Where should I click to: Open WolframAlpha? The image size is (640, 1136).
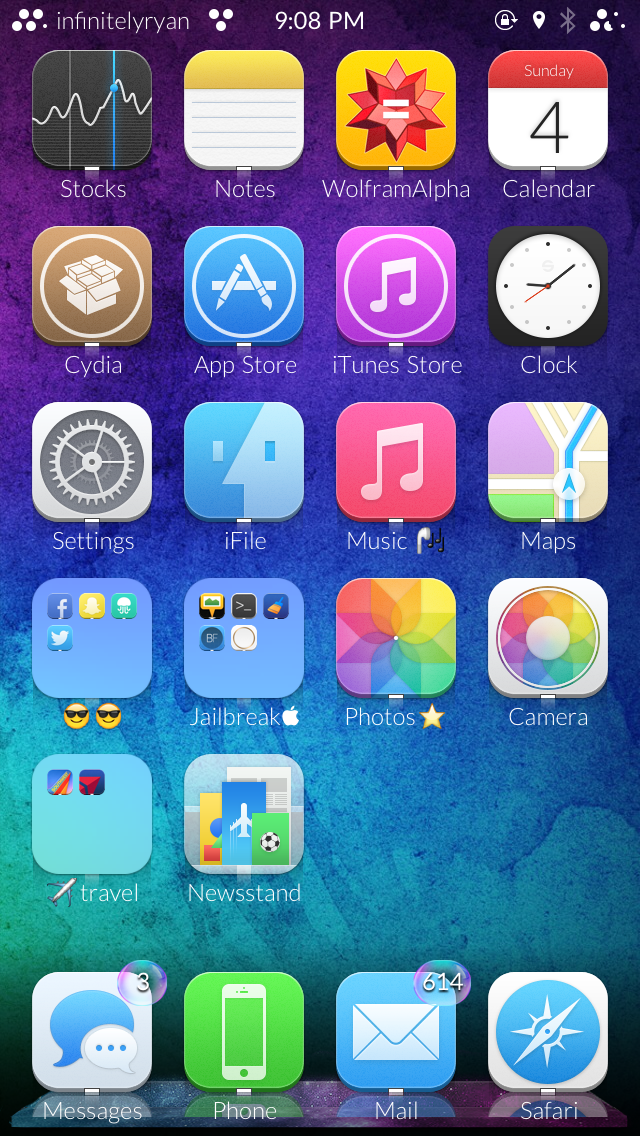[396, 109]
